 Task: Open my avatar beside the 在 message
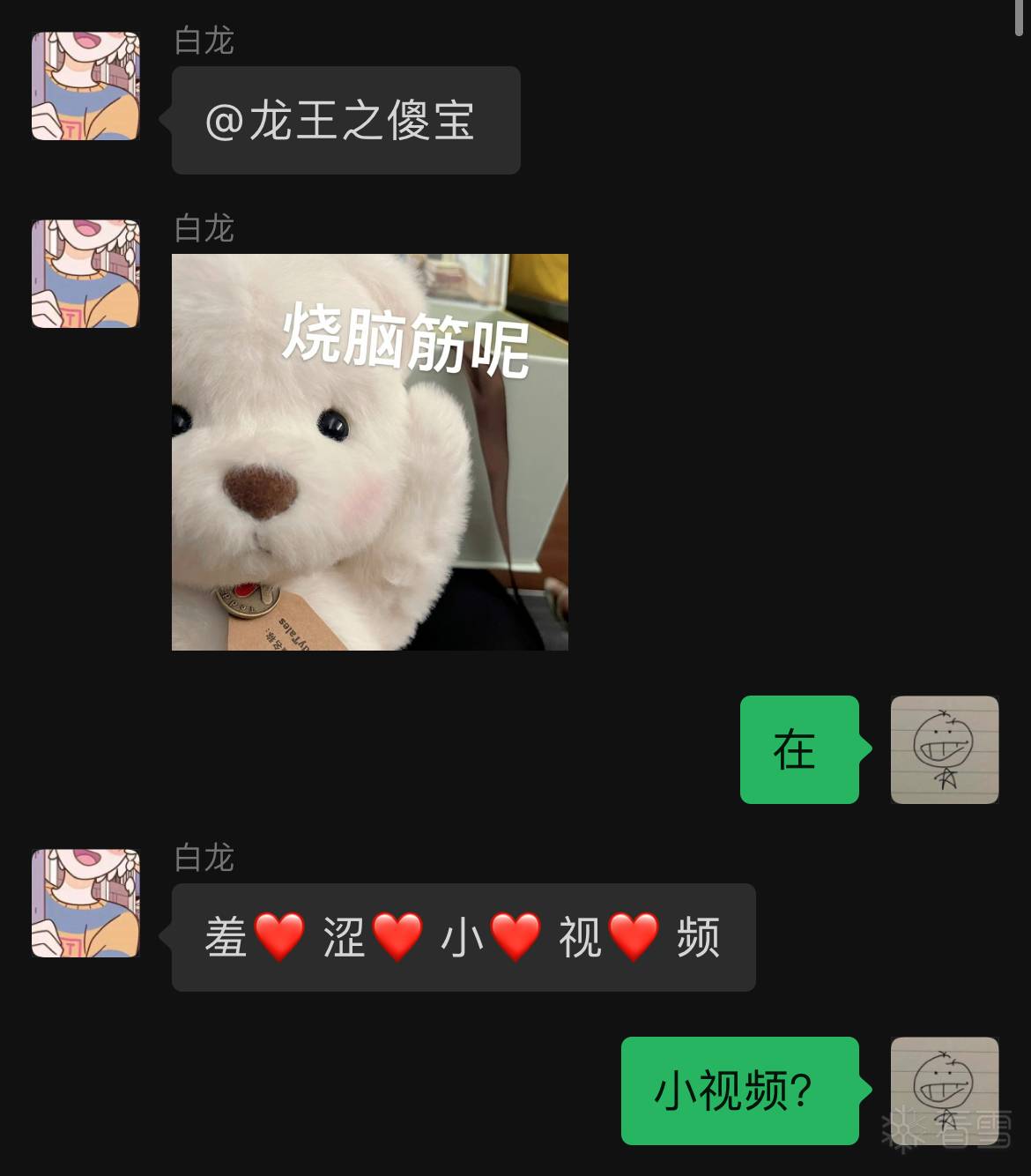(x=944, y=749)
